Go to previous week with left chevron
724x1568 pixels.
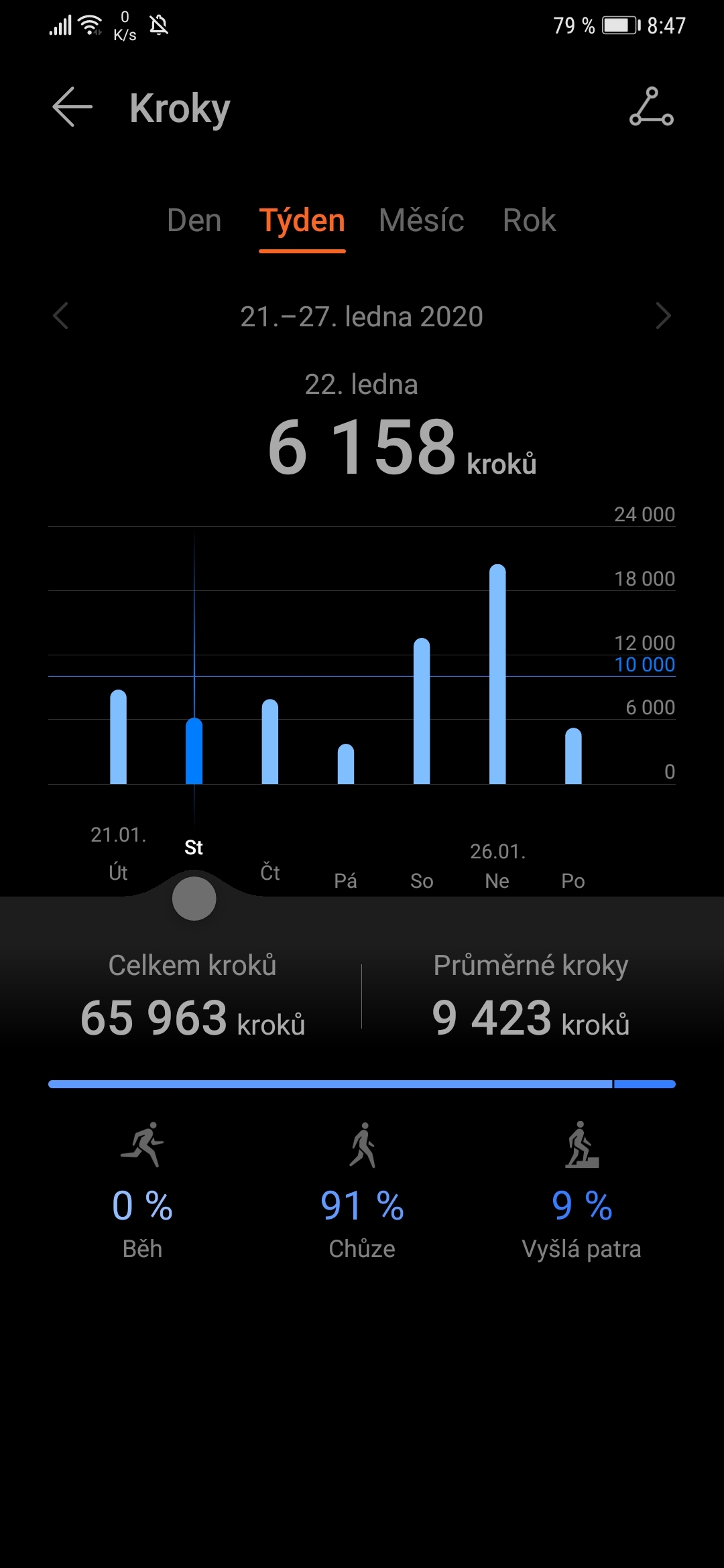61,316
